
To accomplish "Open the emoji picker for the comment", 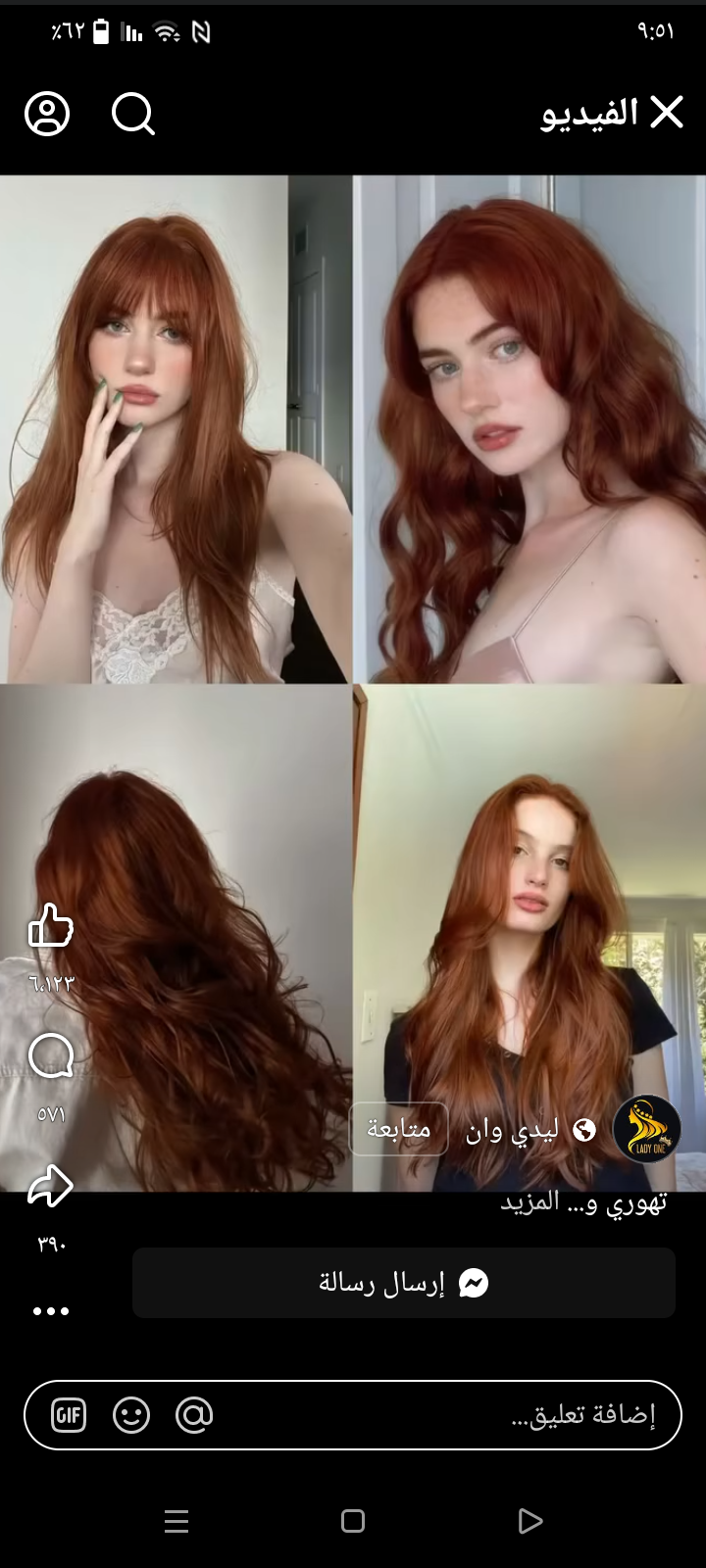I will coord(131,1415).
